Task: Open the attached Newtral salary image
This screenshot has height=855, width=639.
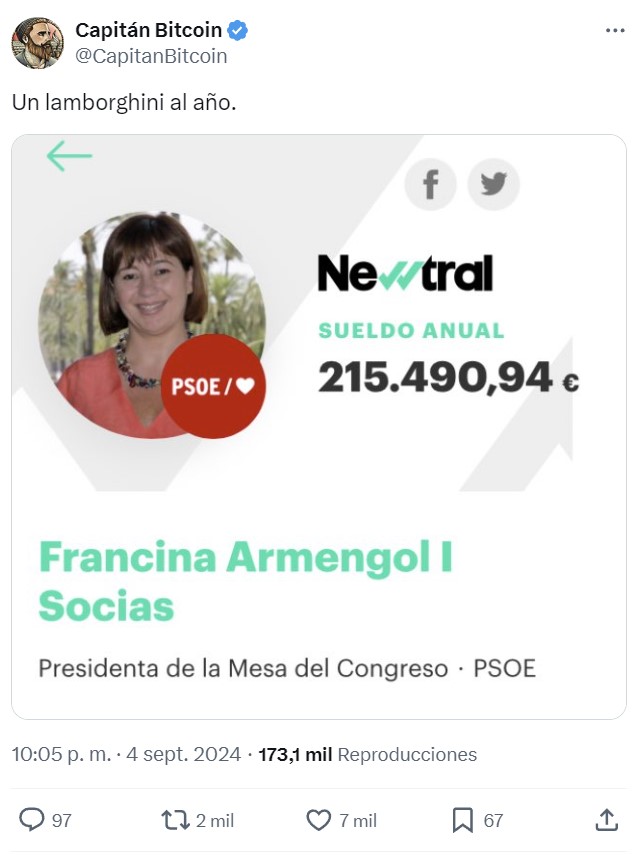Action: [319, 427]
